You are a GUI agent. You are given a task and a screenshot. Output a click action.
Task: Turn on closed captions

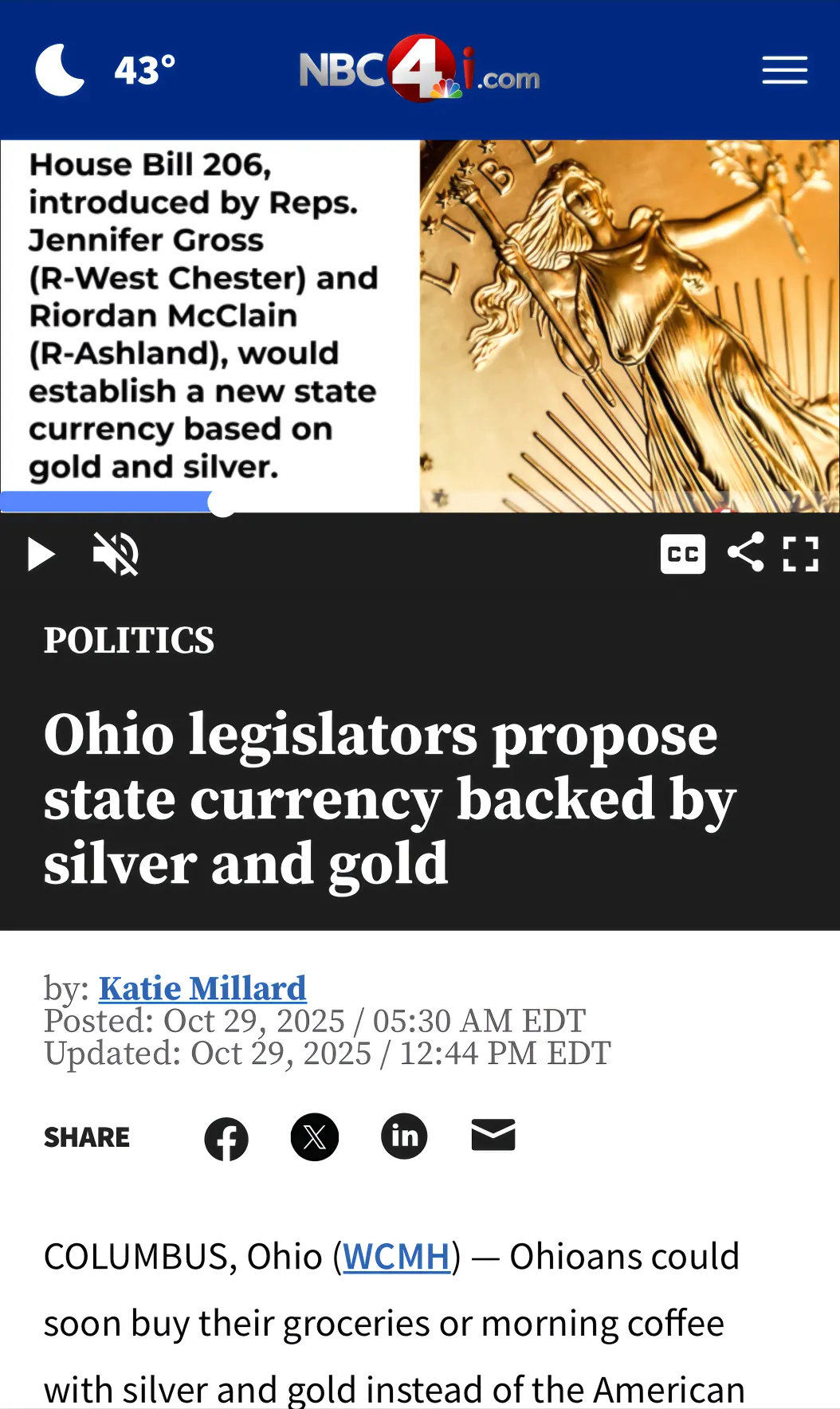(682, 554)
